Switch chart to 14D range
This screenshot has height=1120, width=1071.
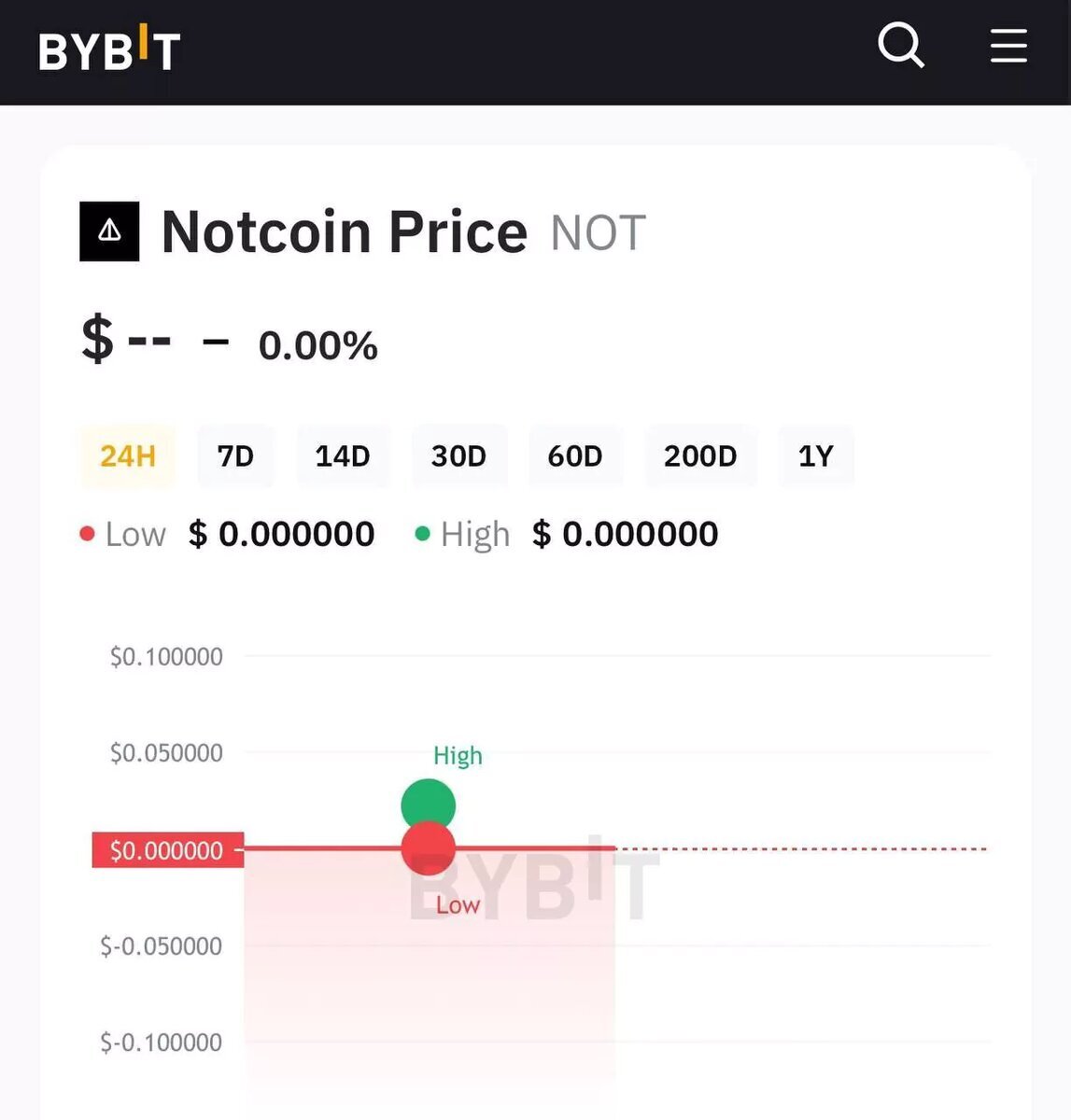click(x=343, y=456)
